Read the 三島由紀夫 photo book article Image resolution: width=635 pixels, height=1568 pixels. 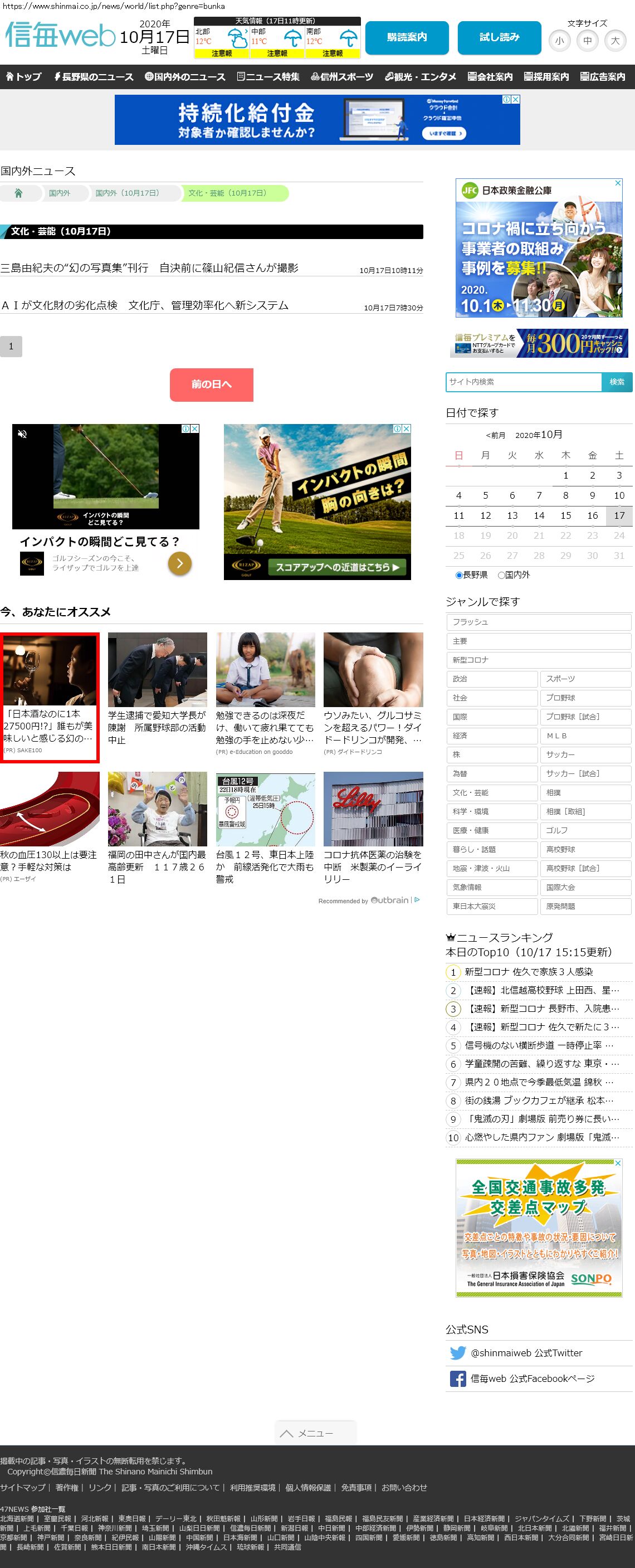[150, 268]
